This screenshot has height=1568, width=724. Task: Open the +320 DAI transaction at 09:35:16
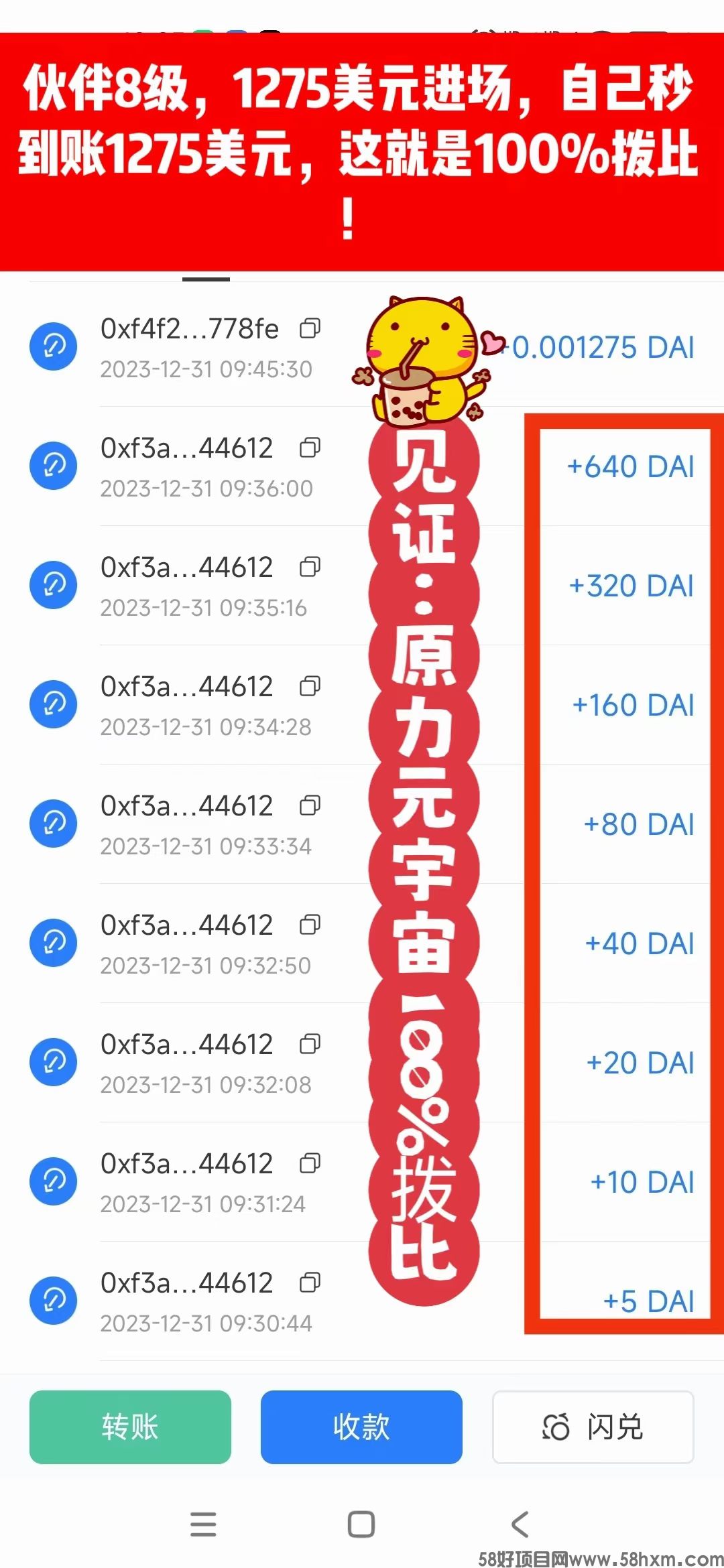201,586
